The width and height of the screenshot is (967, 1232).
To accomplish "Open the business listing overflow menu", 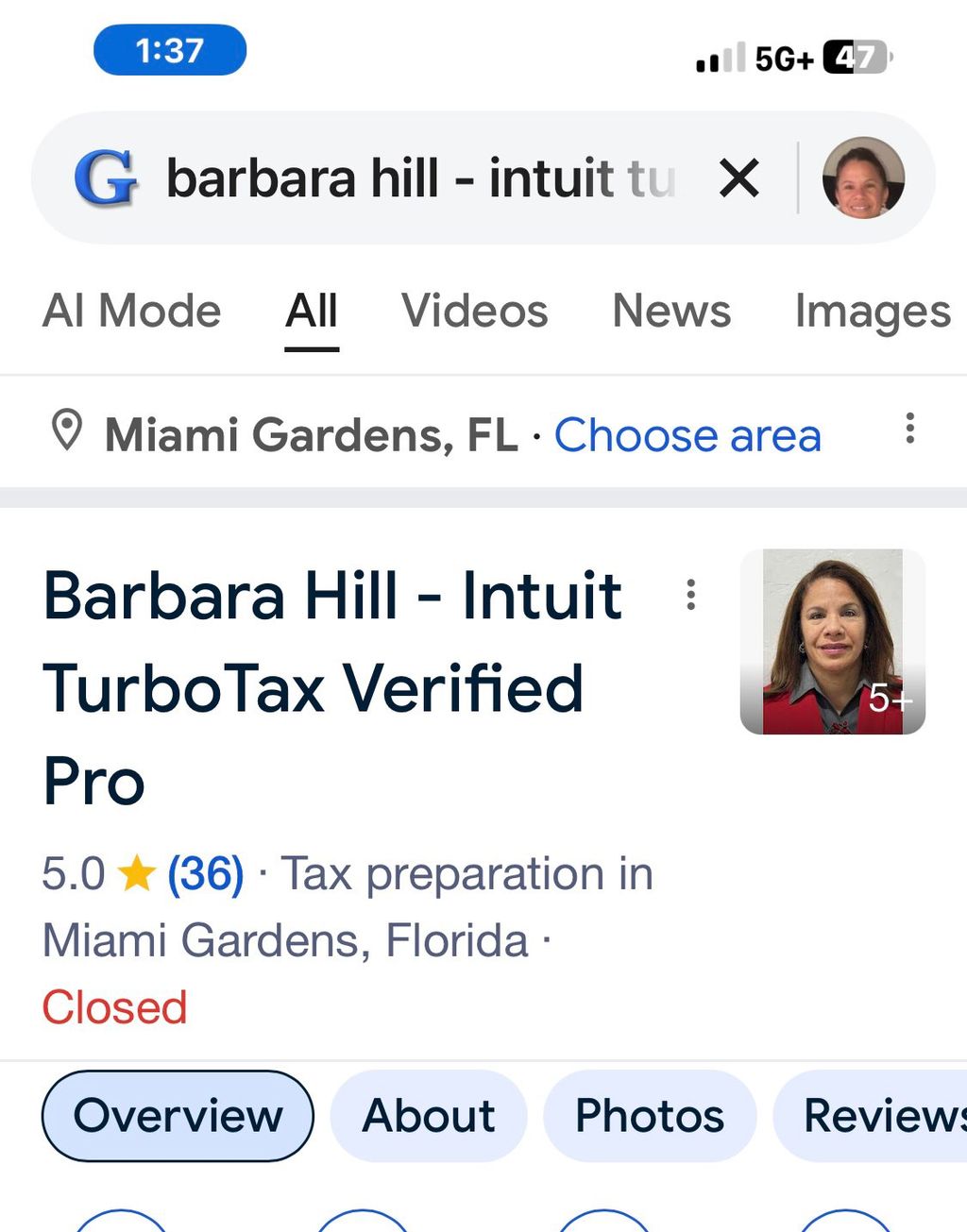I will click(x=691, y=595).
